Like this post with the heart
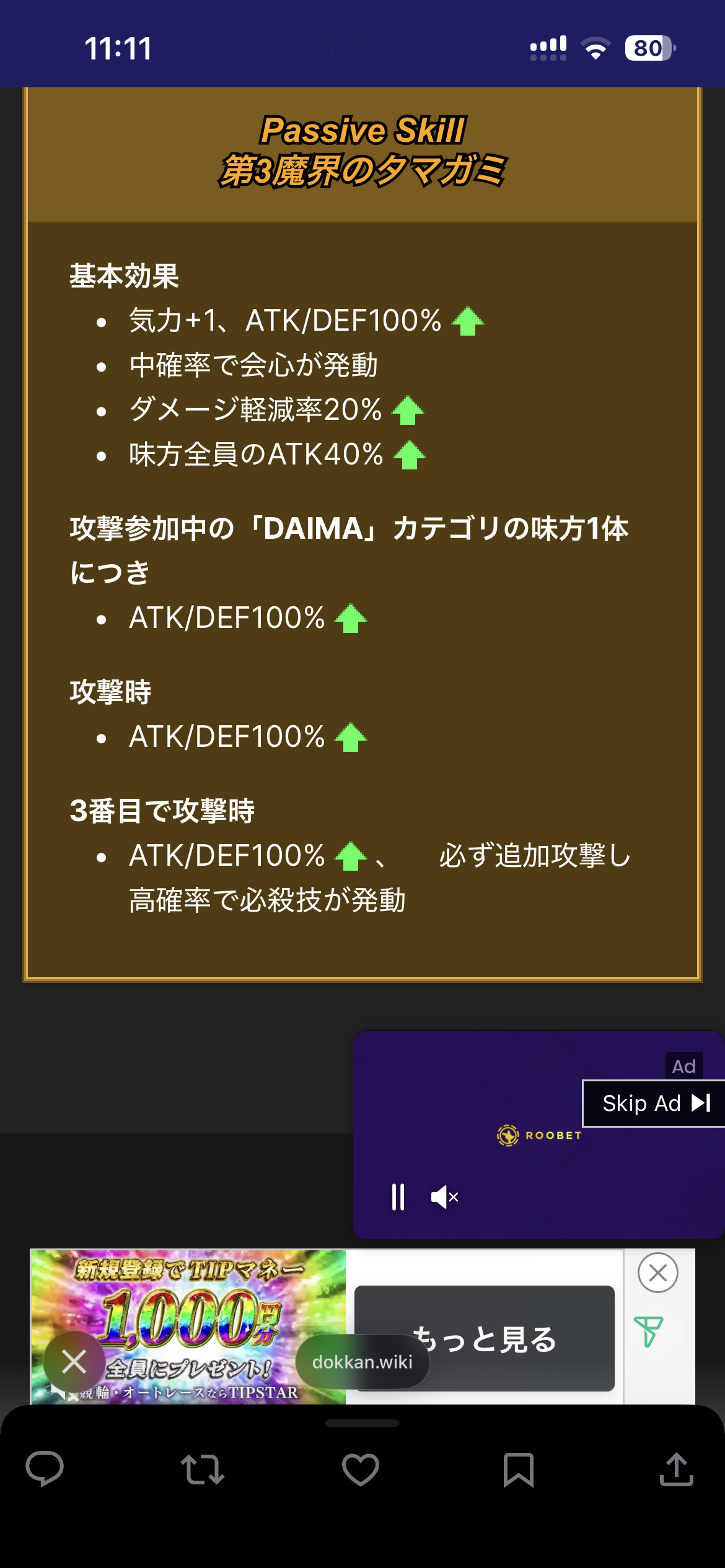 pos(361,1469)
